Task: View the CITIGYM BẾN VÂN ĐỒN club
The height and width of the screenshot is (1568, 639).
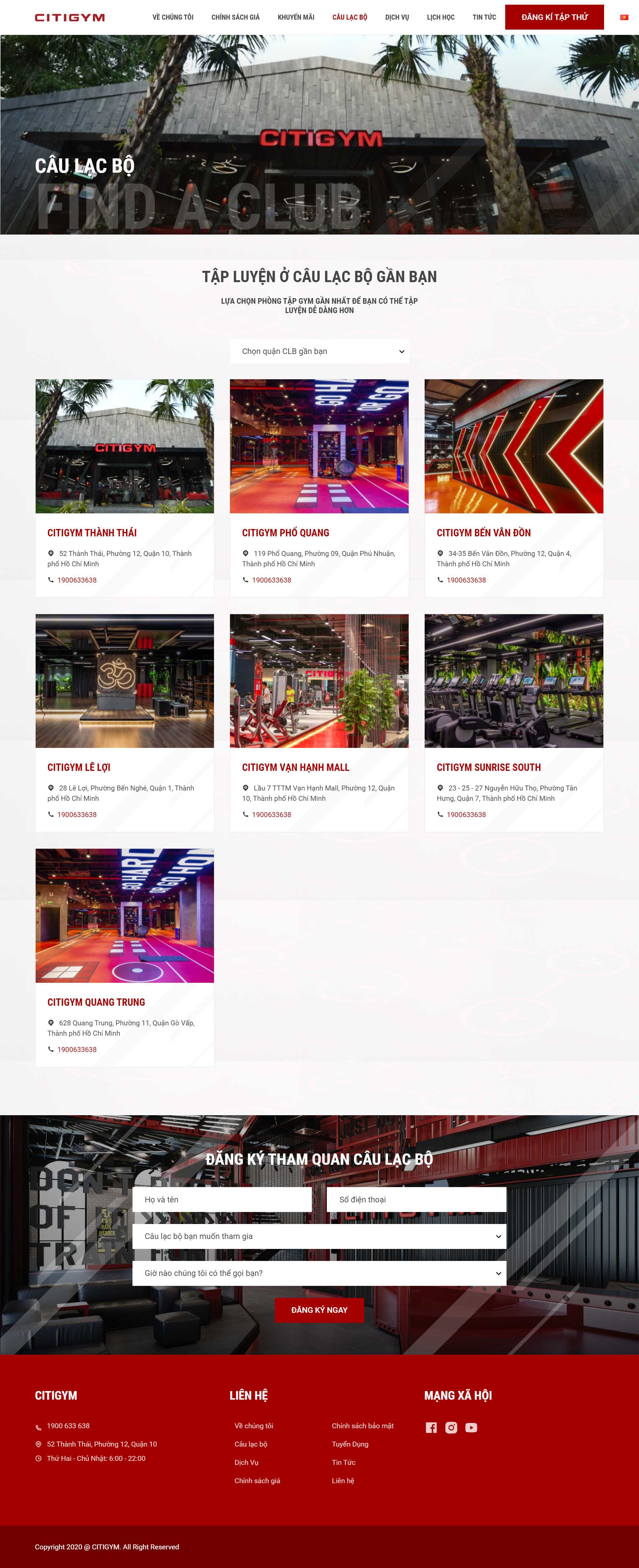Action: [x=483, y=533]
